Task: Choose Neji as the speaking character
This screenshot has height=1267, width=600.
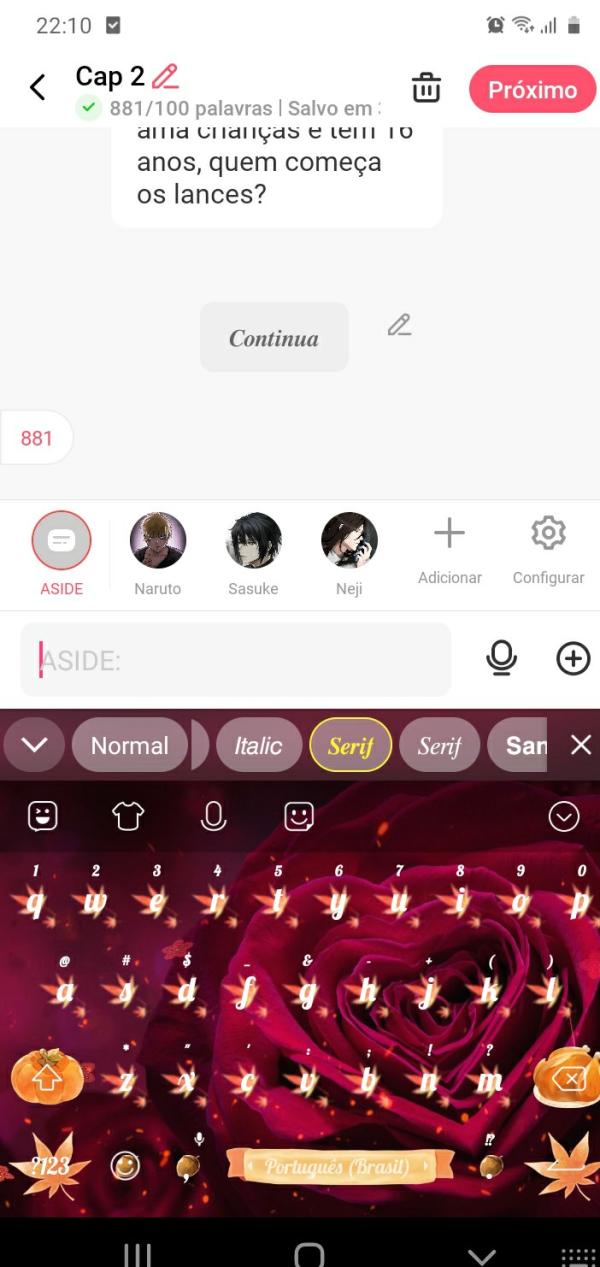Action: tap(349, 541)
